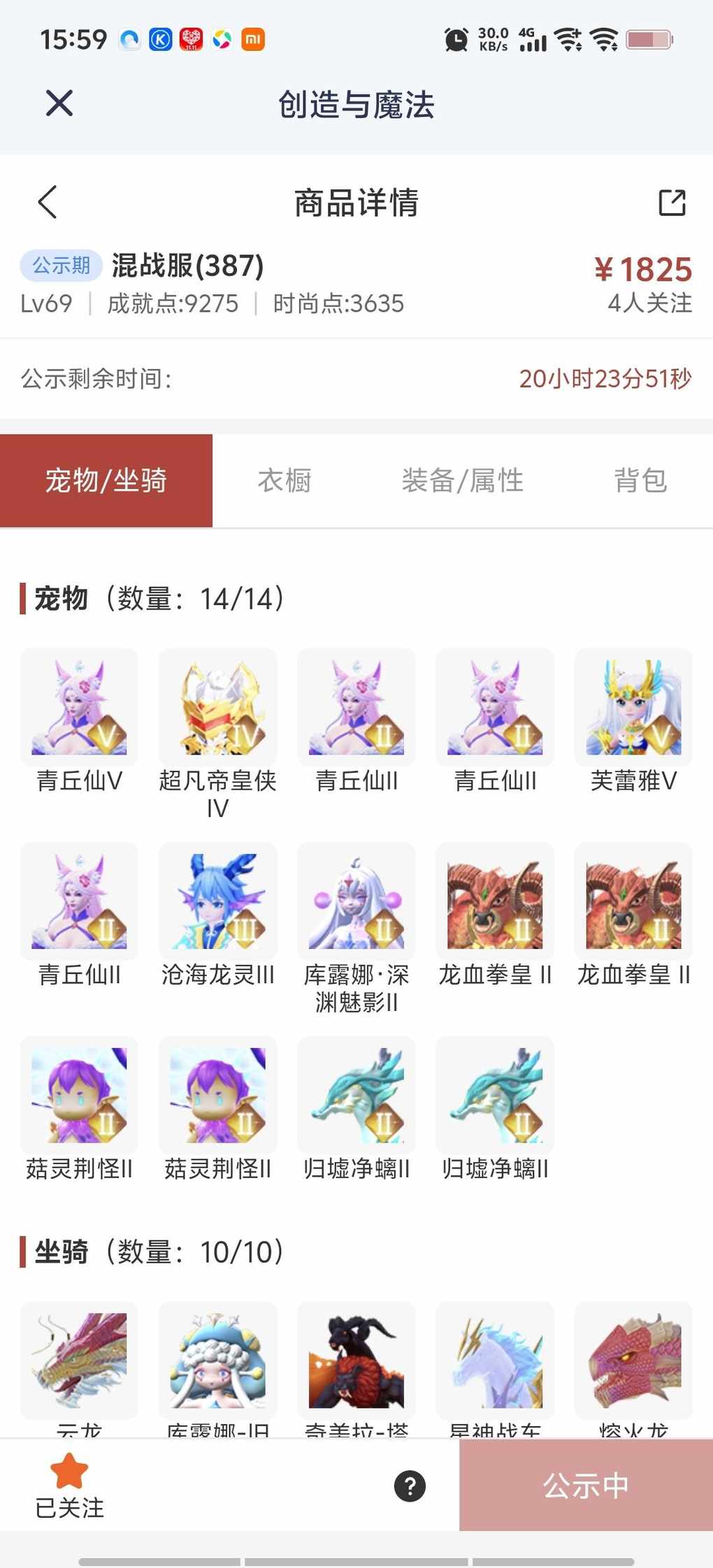Screen dimensions: 713x1568
Task: Switch to the 装备/属性 tab
Action: click(462, 481)
